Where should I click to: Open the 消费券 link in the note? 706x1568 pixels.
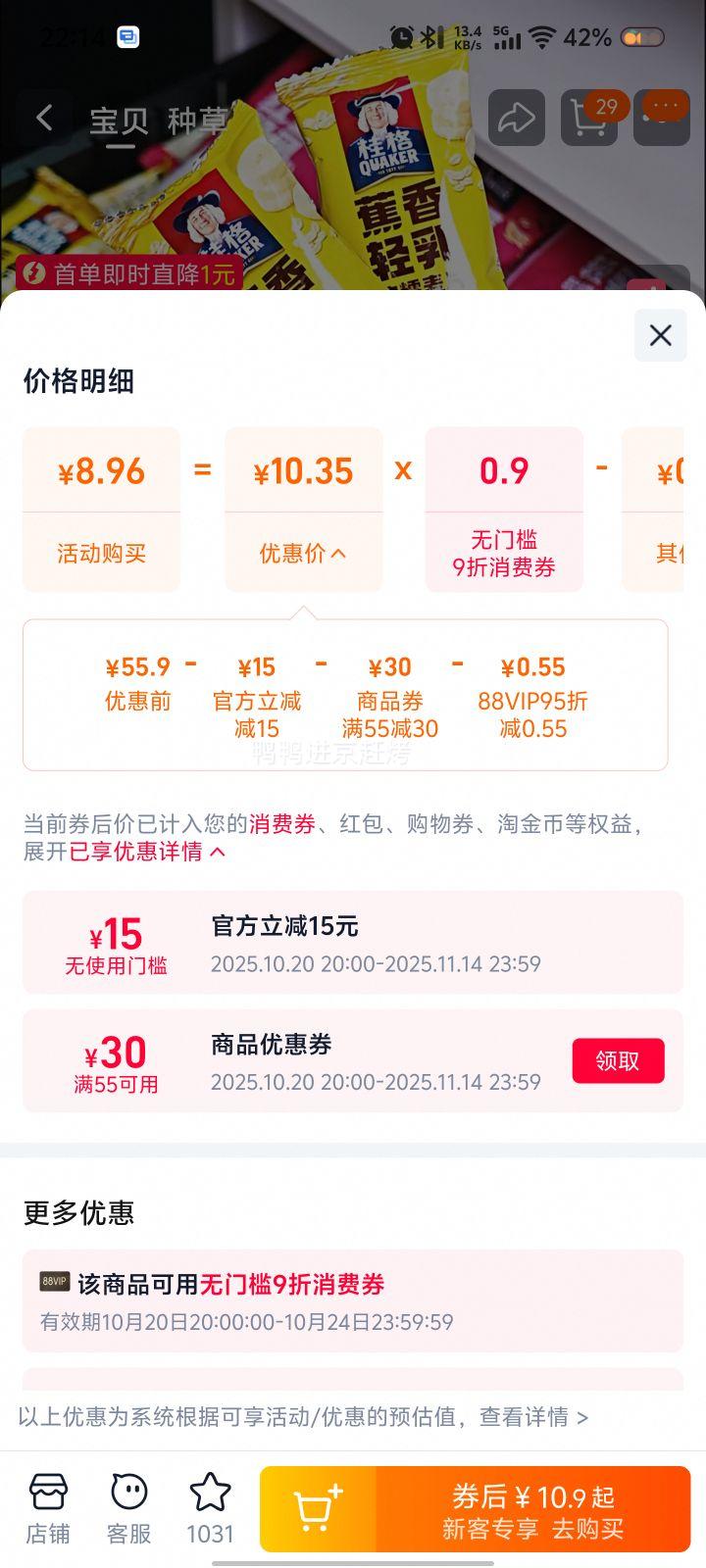coord(281,824)
